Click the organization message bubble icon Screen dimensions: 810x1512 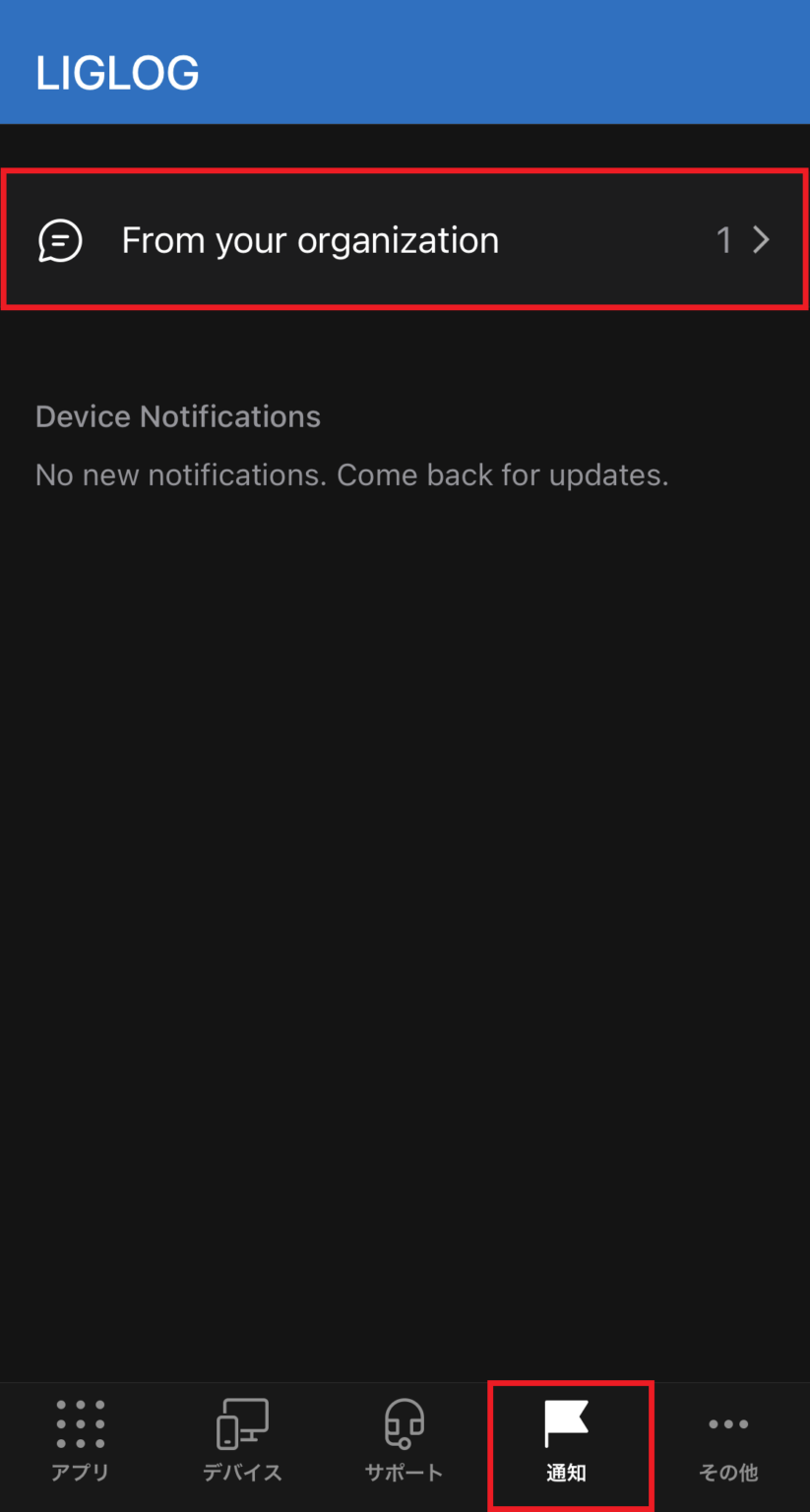(60, 239)
